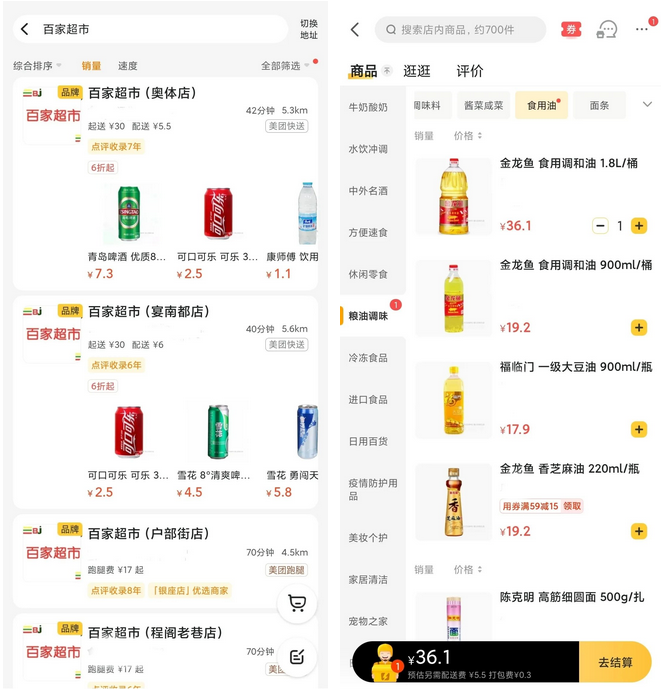The image size is (661, 689).
Task: Select the 面条 category chip
Action: point(600,105)
